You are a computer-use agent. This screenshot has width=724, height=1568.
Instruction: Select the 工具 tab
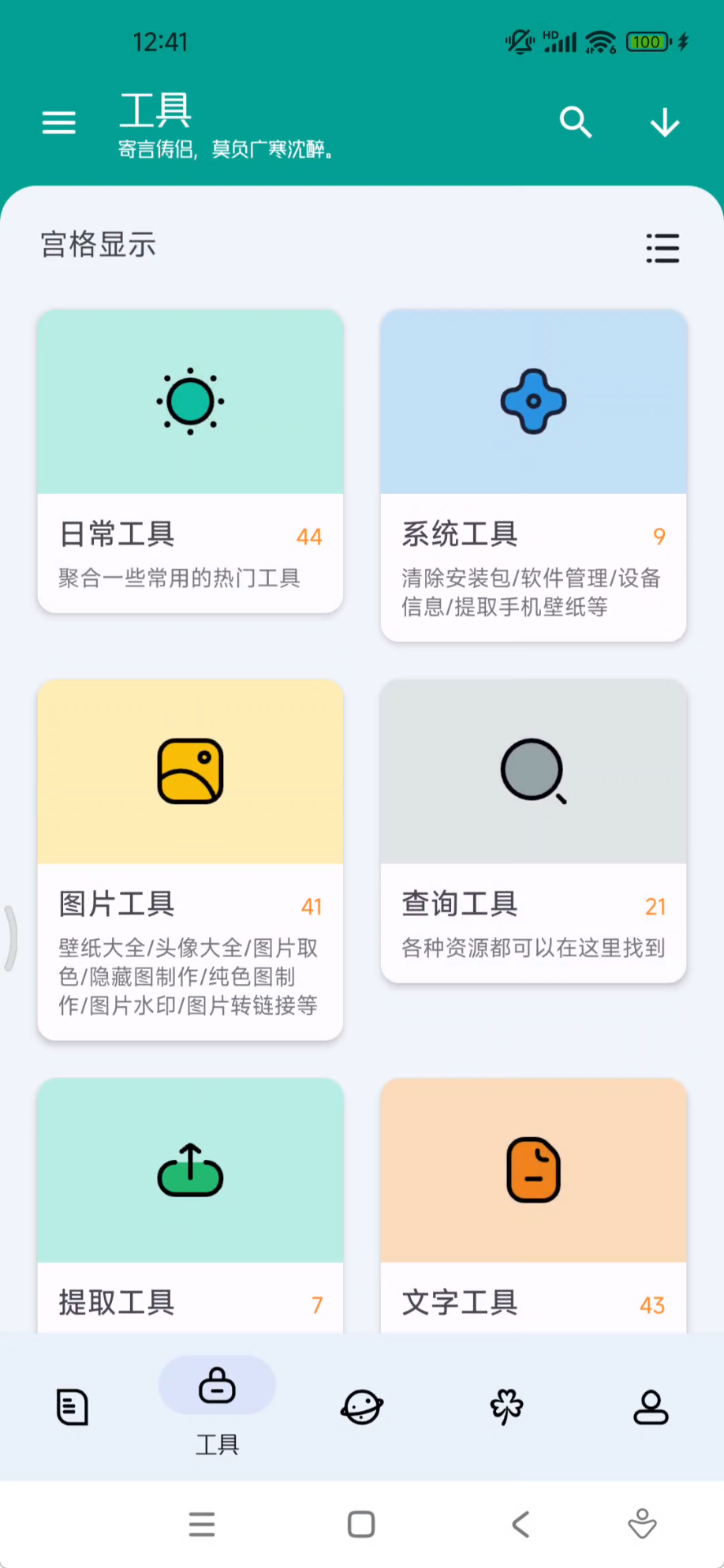217,1407
